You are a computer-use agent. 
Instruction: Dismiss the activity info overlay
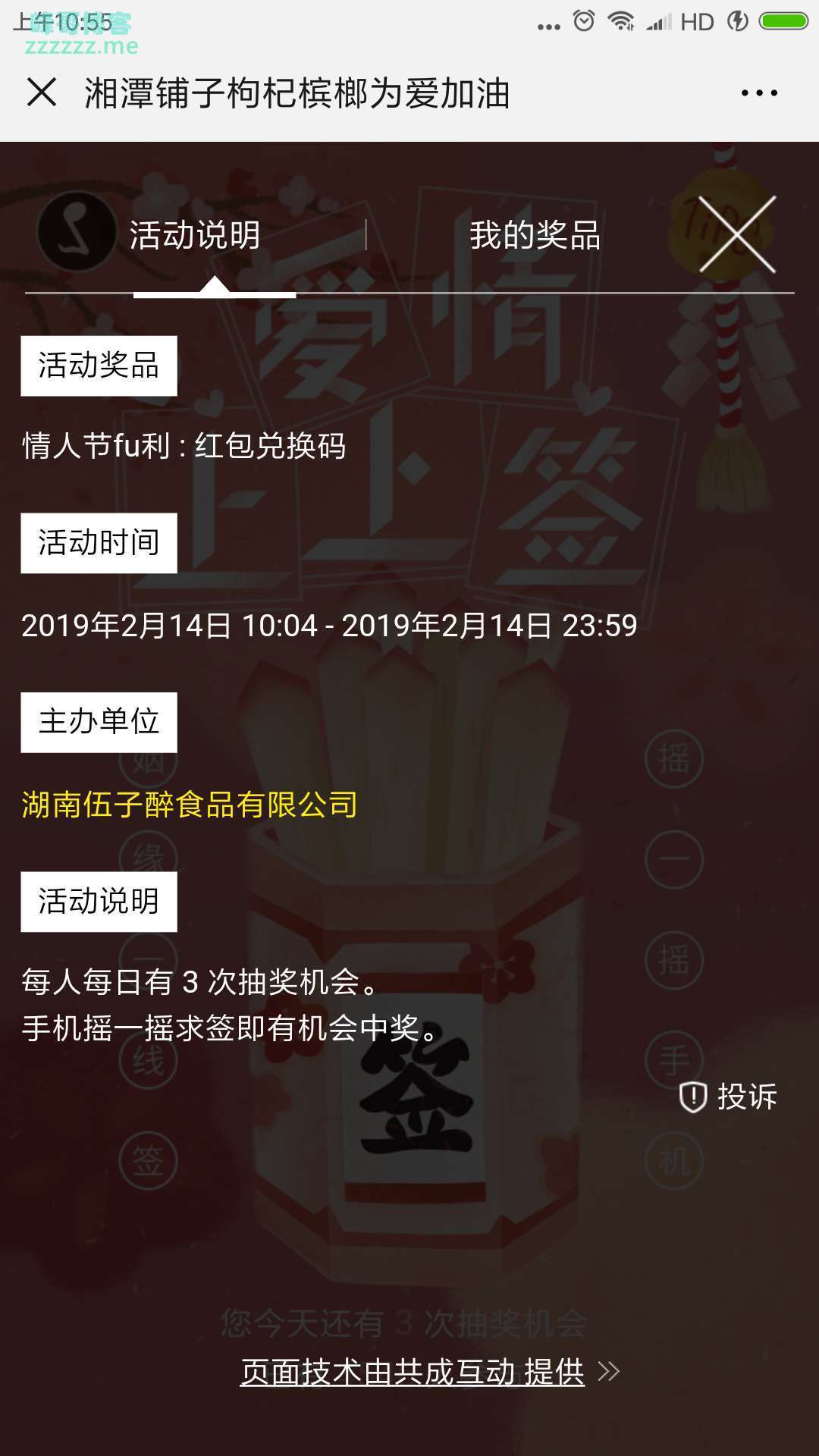point(737,234)
